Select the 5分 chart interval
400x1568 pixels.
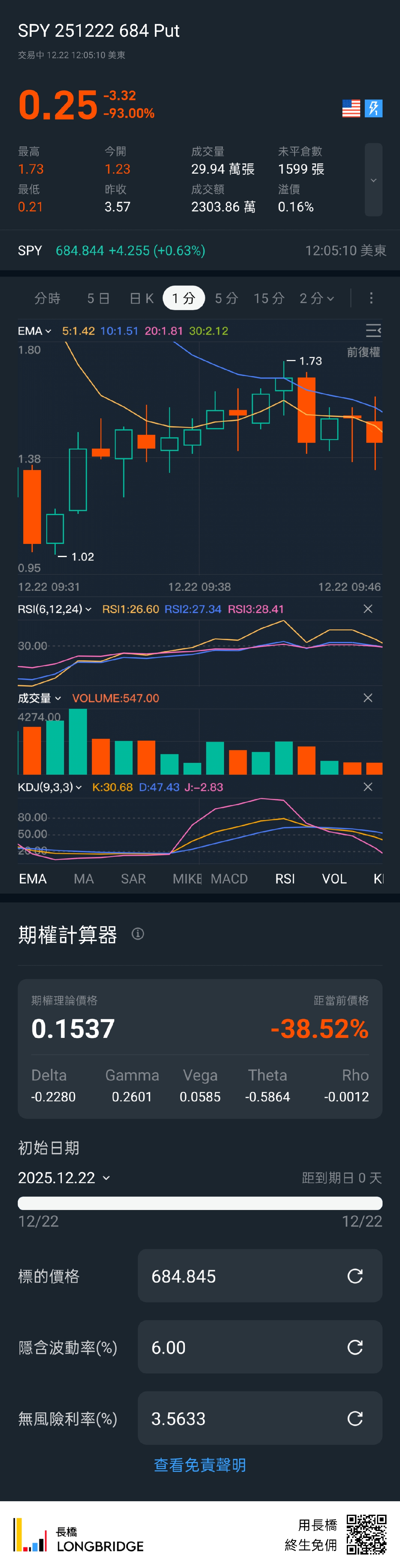[226, 298]
